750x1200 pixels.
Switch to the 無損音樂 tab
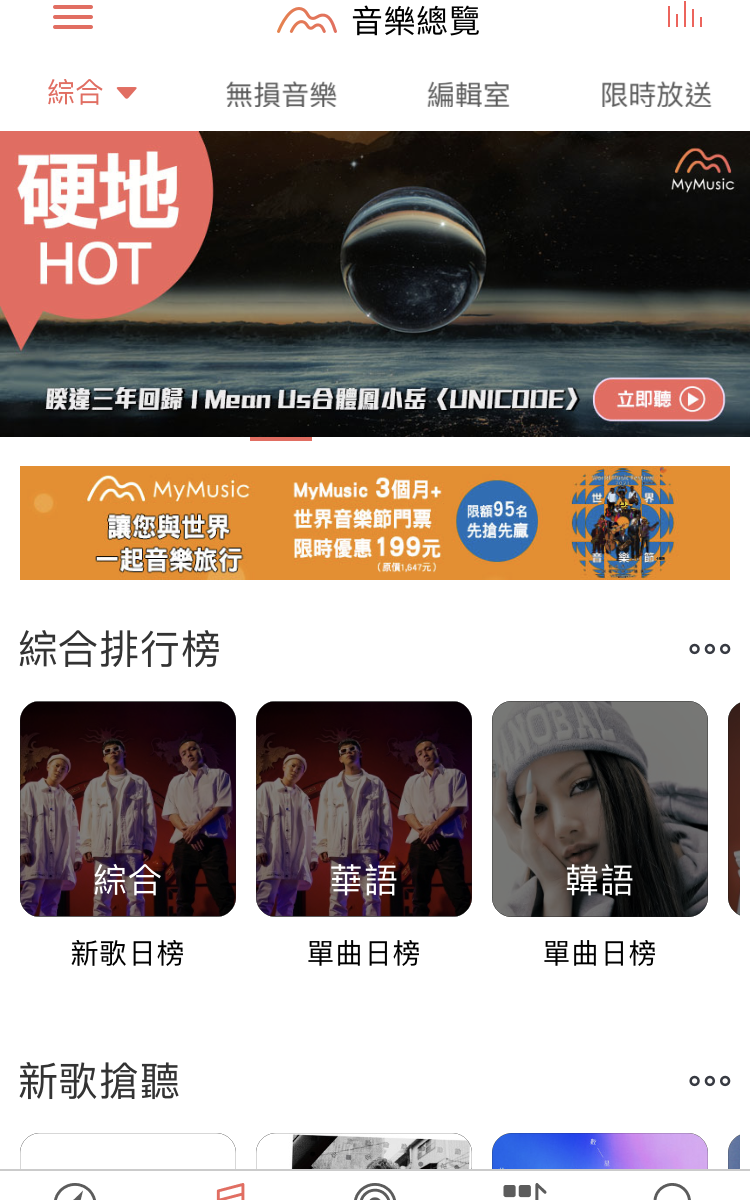point(281,95)
